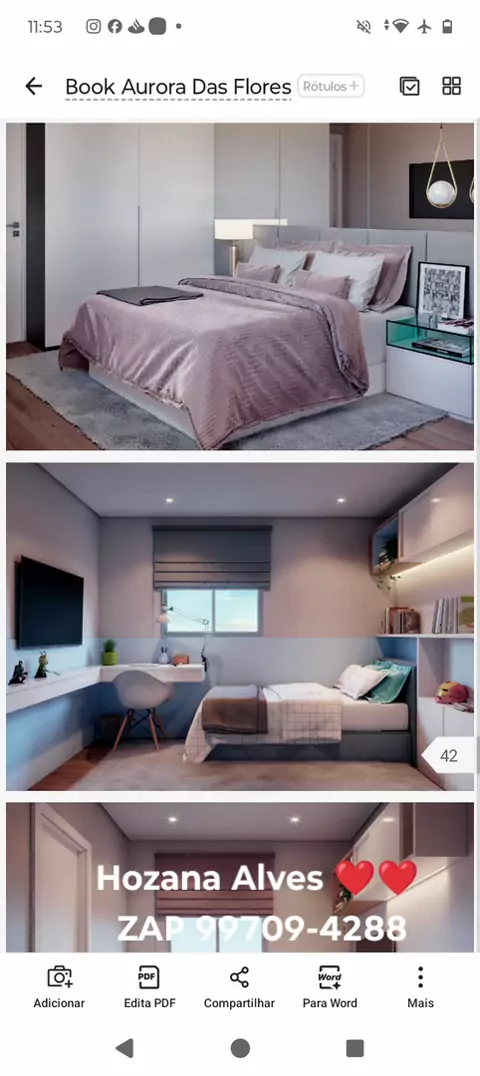Add a label with the Rótulos chip
The width and height of the screenshot is (480, 1076).
(331, 86)
